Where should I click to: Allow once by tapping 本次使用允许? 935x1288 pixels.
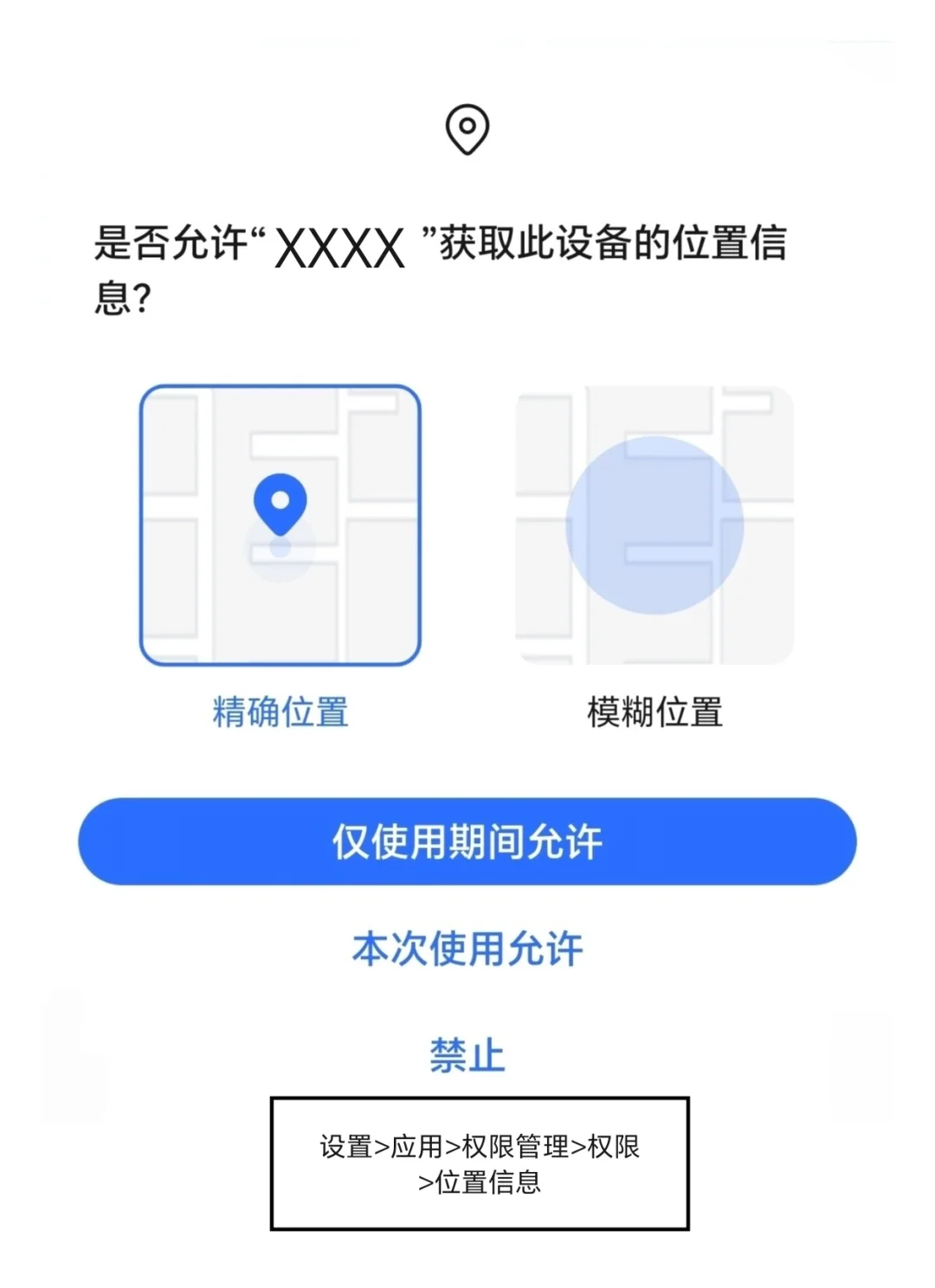pos(467,949)
